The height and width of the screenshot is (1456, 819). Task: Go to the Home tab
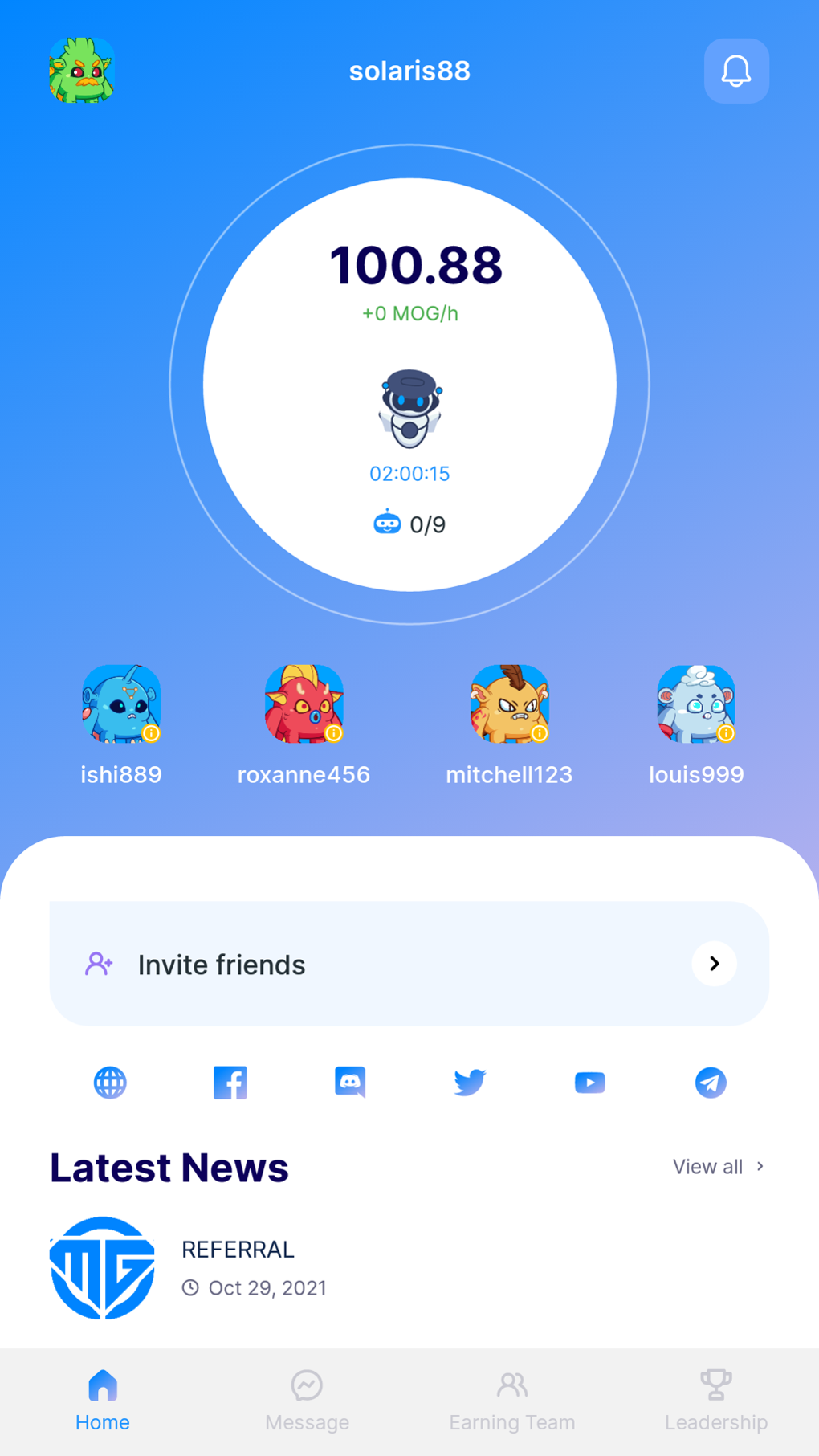pos(103,1401)
